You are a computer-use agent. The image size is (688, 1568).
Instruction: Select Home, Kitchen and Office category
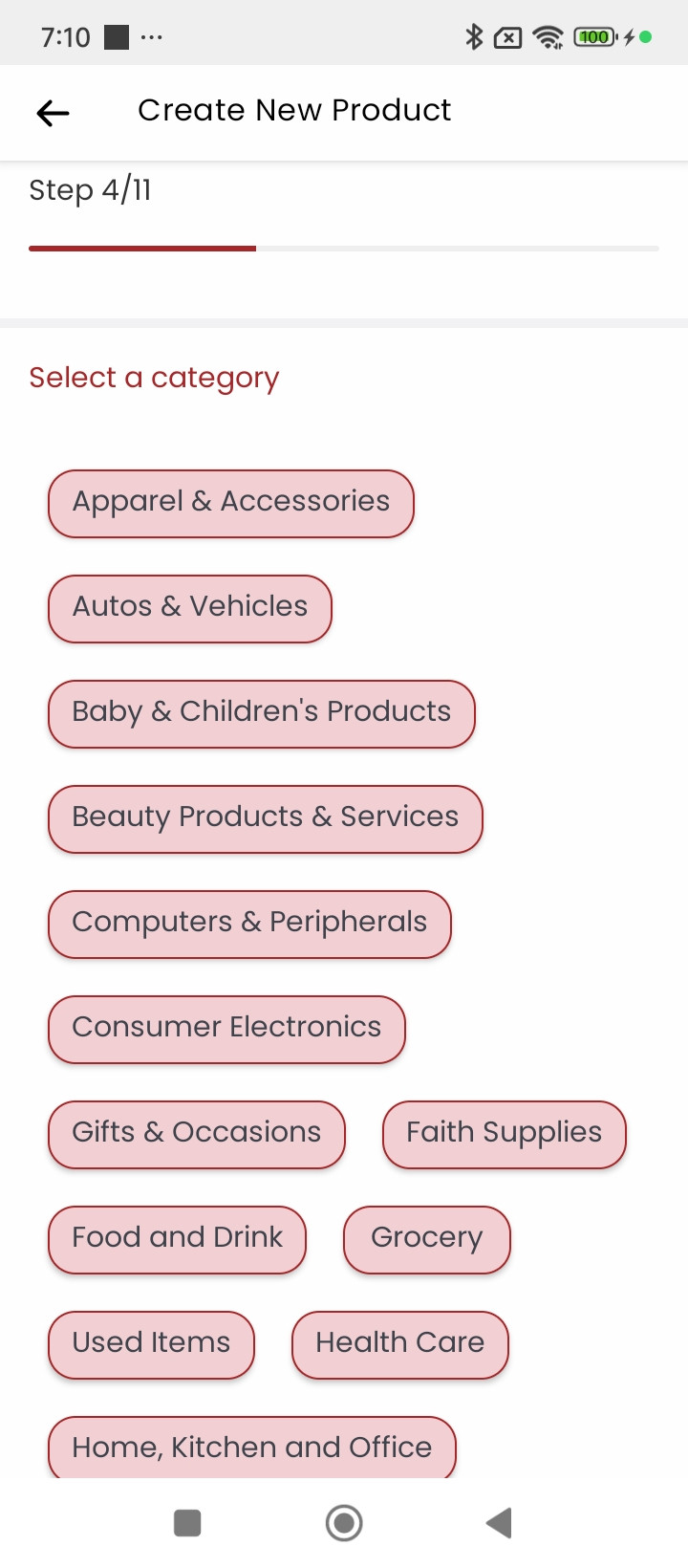pos(252,1448)
